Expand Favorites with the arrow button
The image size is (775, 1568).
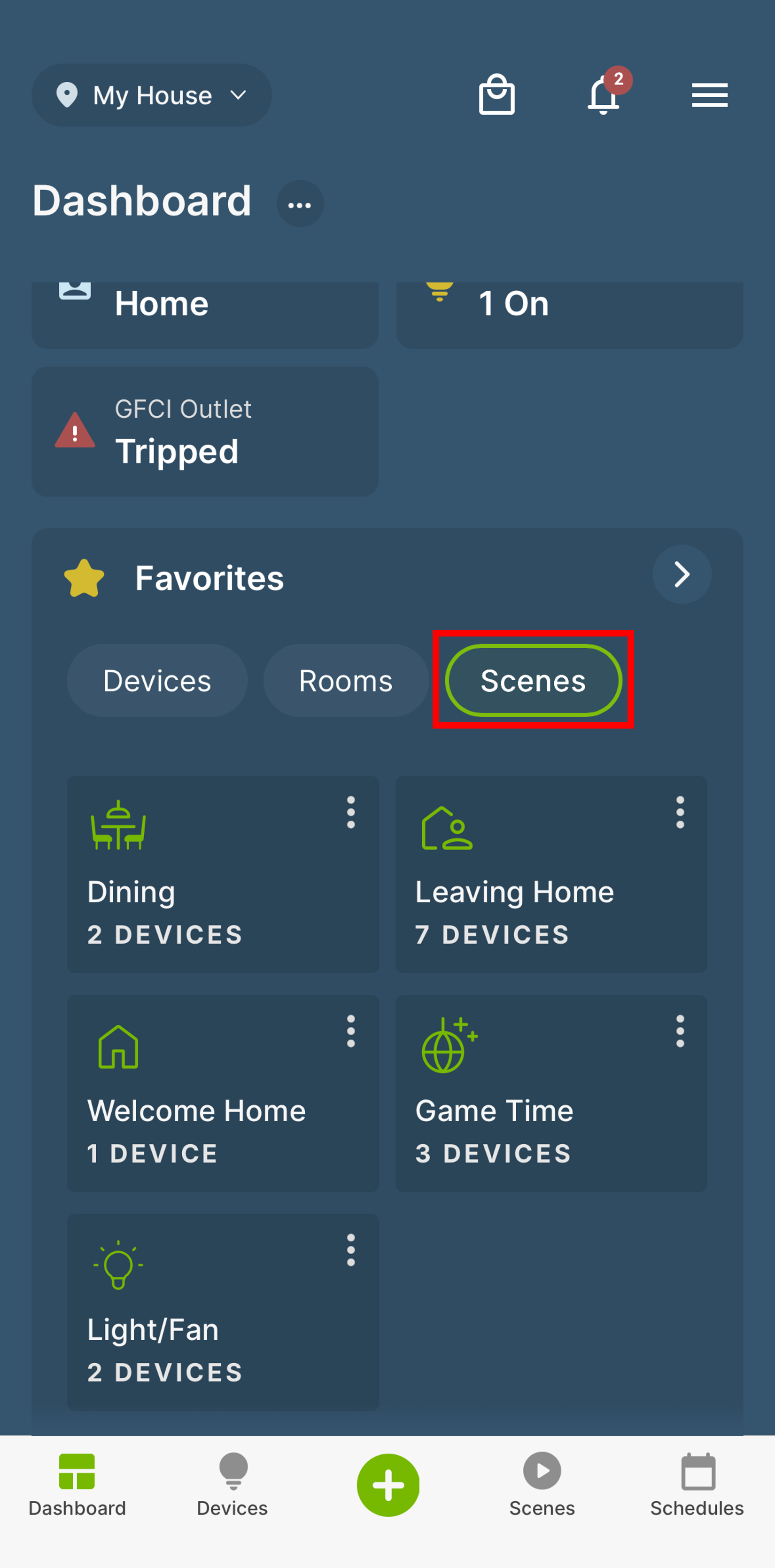point(682,574)
